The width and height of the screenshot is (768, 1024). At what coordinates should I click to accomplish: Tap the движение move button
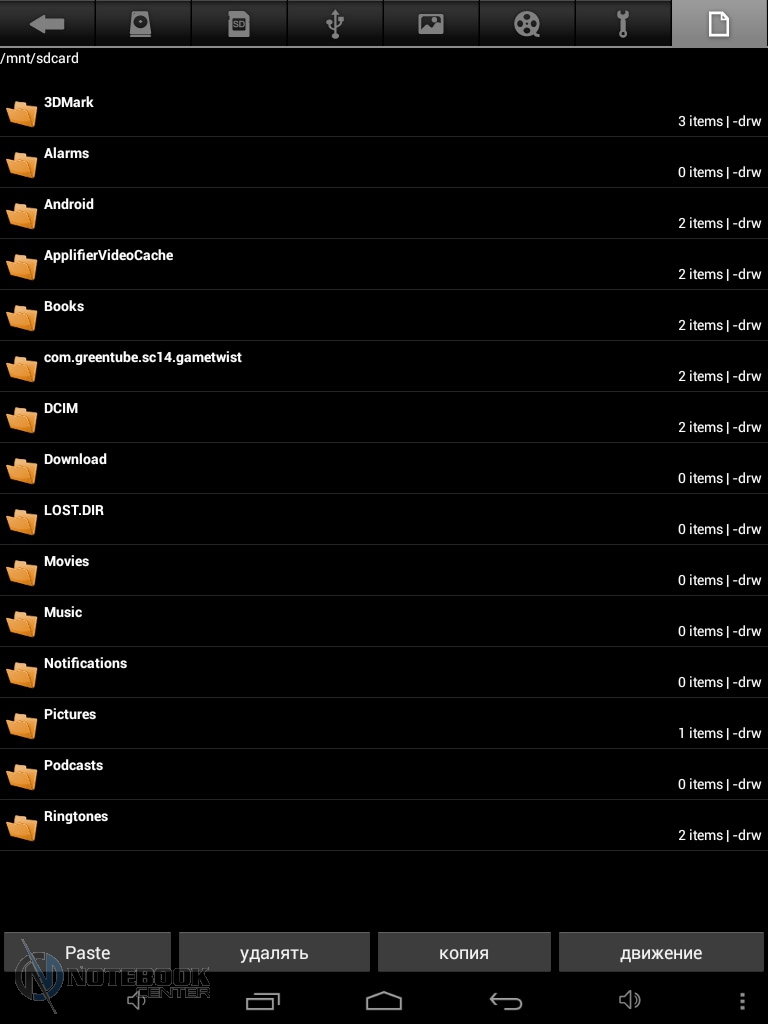click(661, 953)
